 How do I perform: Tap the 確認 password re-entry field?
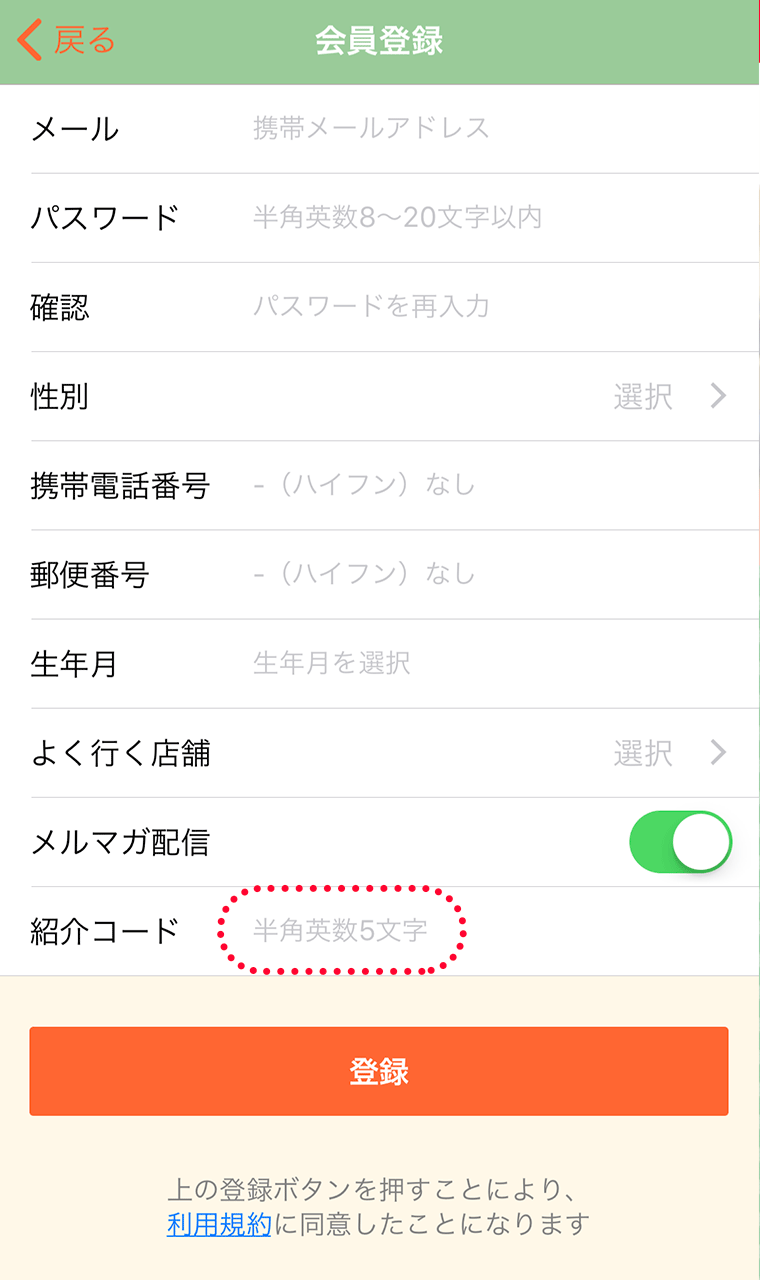500,306
